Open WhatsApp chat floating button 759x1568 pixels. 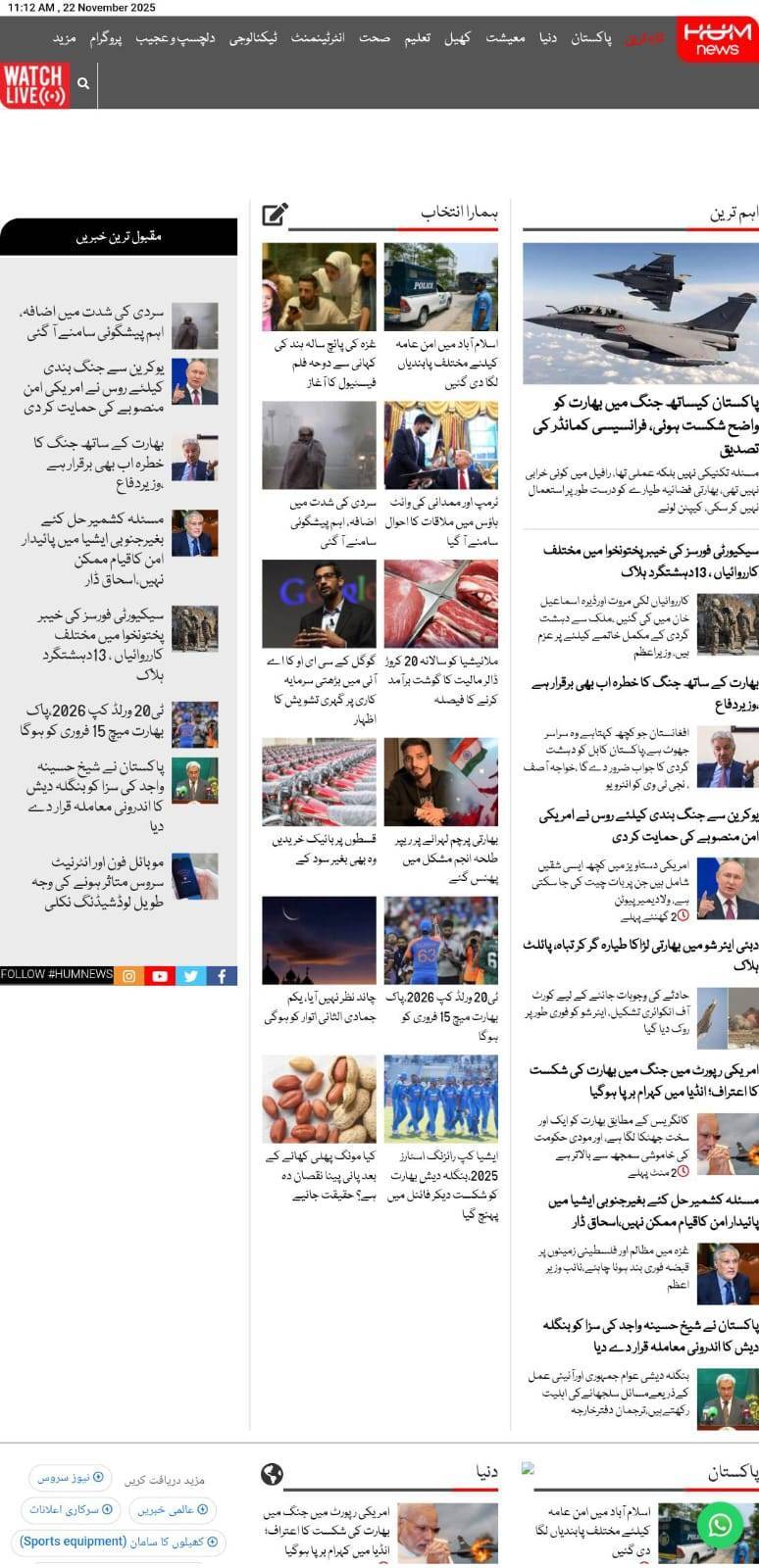[720, 1525]
